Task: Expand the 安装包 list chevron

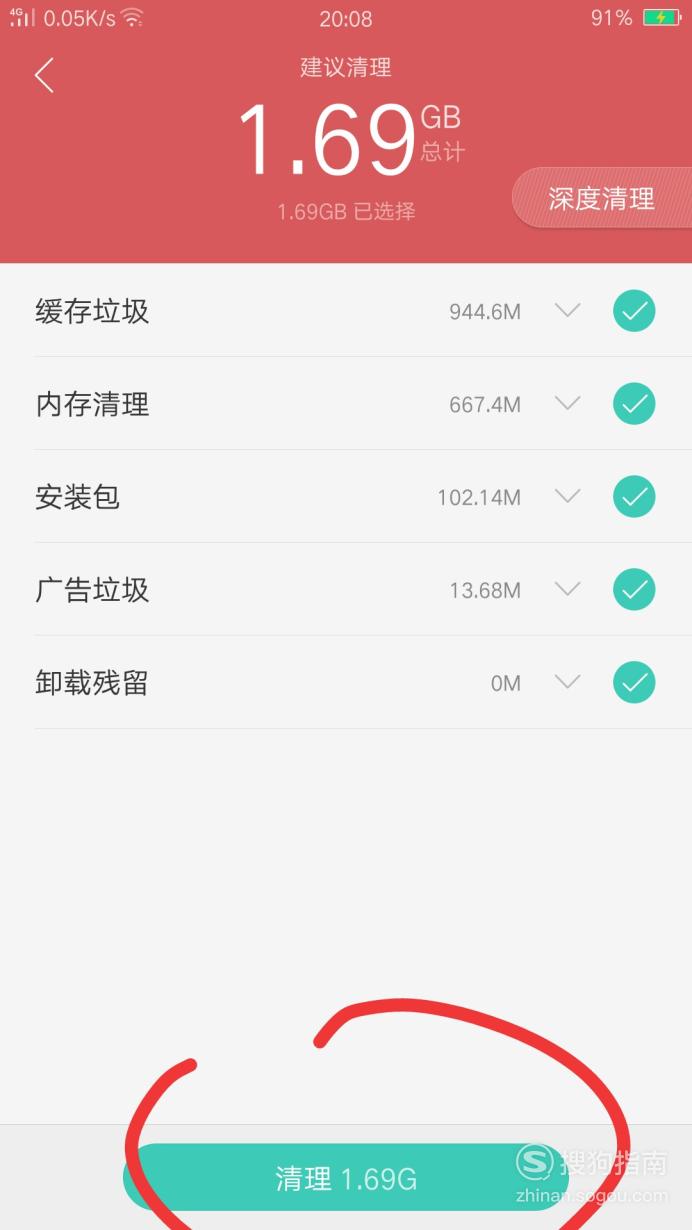Action: 567,497
